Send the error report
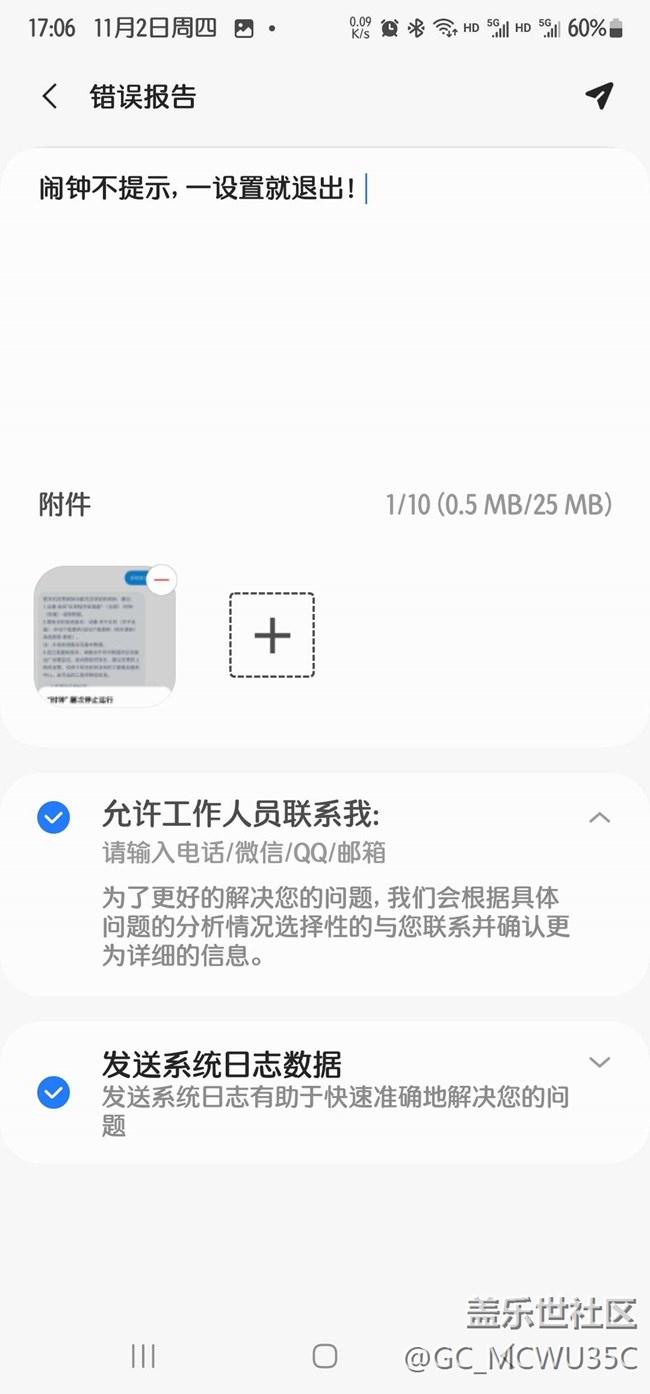The height and width of the screenshot is (1394, 650). point(598,96)
